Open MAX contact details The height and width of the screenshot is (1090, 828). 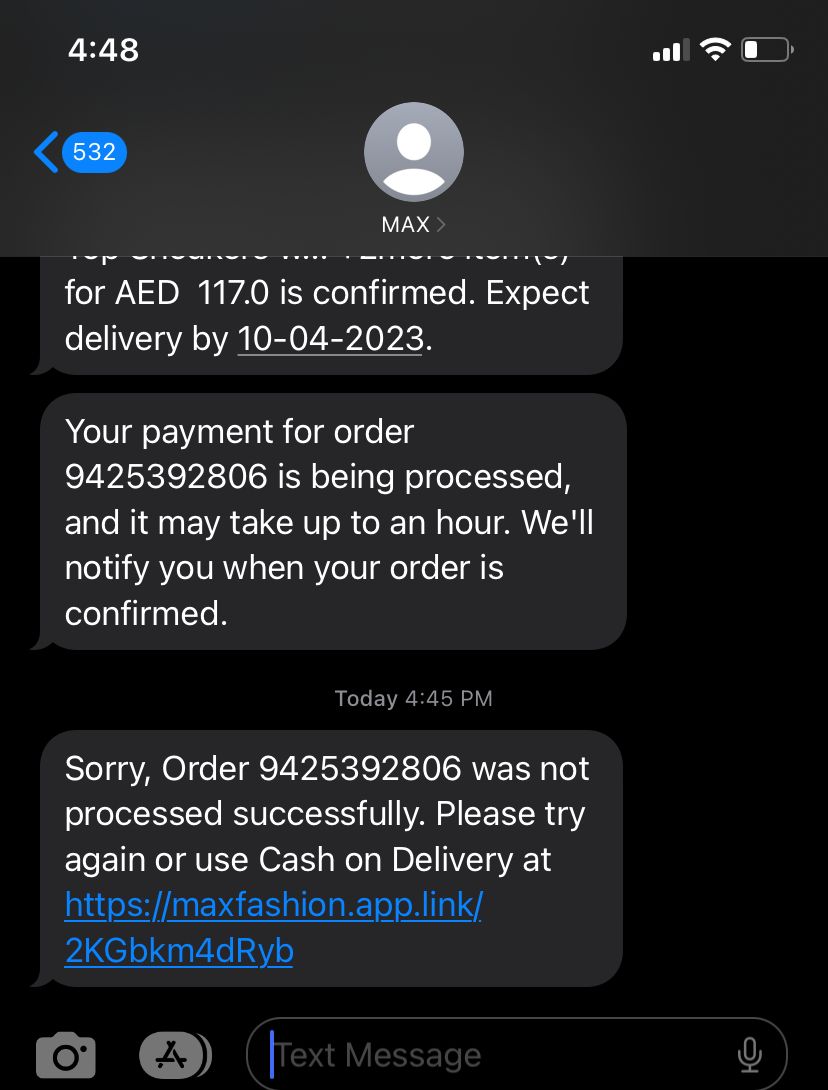[413, 170]
